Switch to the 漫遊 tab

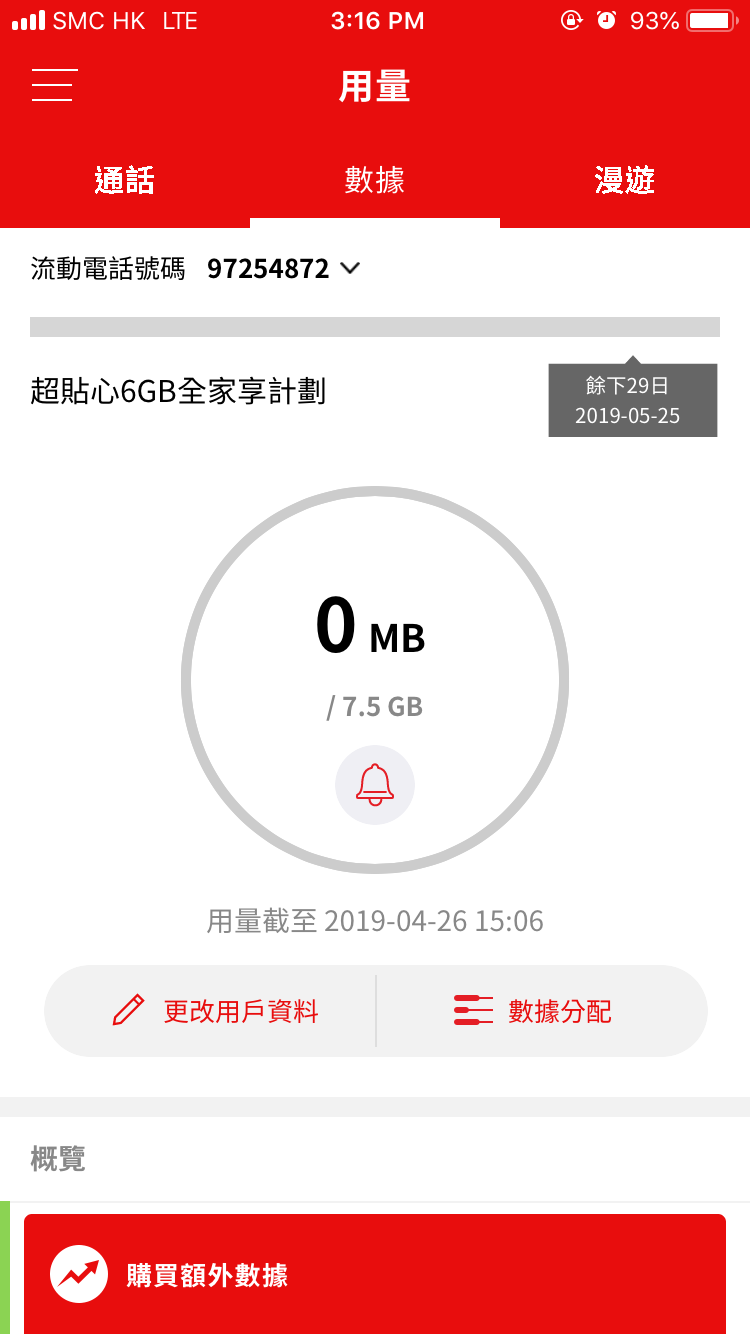tap(625, 181)
